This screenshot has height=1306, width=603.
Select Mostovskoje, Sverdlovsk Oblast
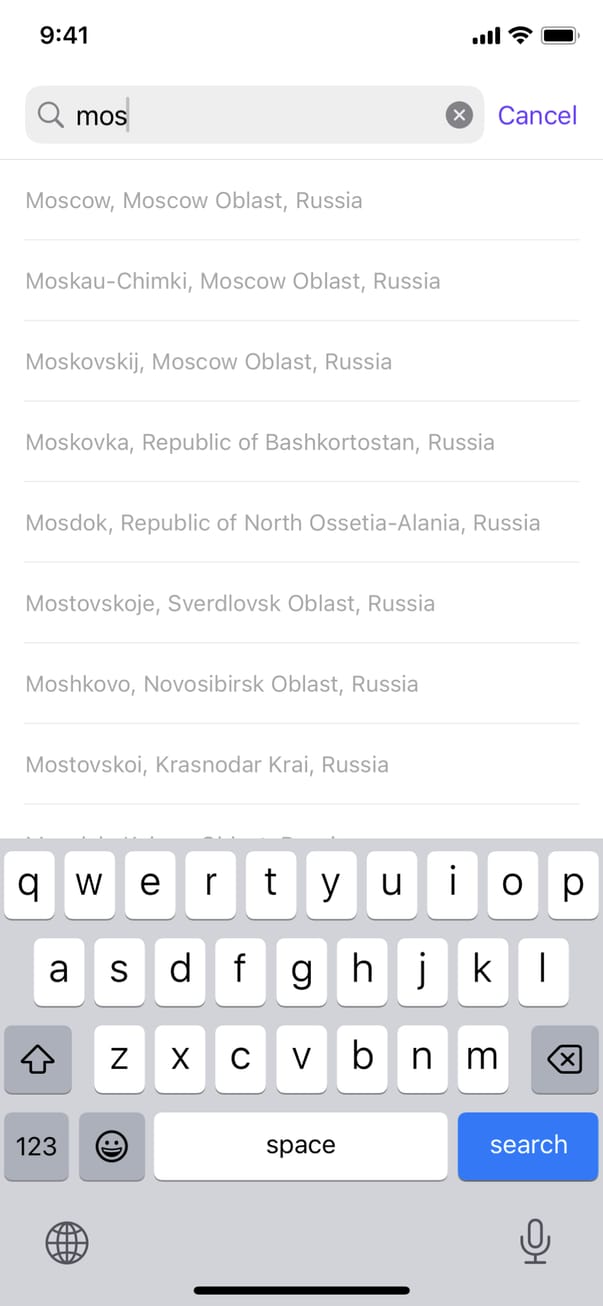[x=230, y=604]
